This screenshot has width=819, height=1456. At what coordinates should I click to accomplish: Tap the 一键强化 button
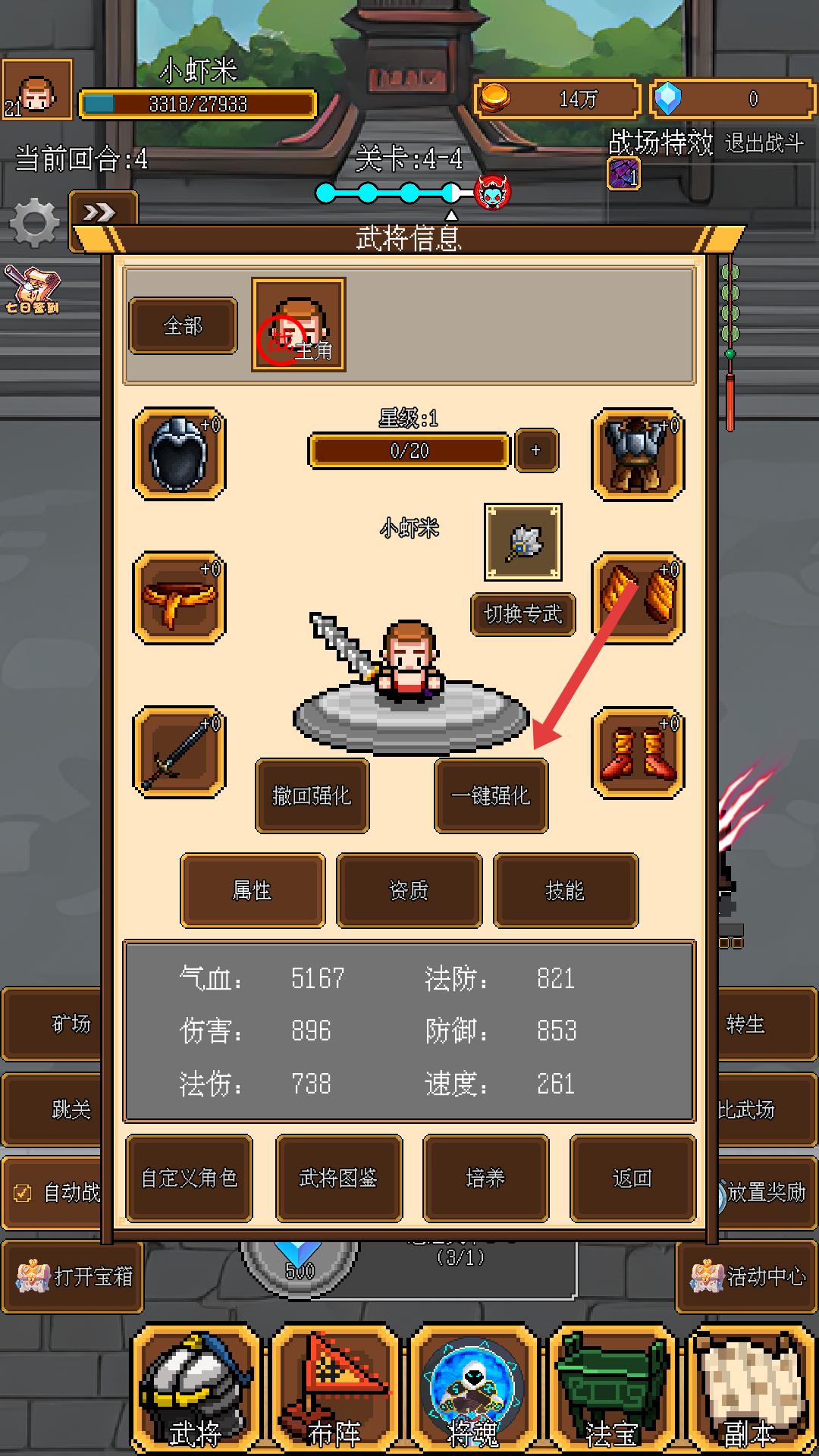491,795
